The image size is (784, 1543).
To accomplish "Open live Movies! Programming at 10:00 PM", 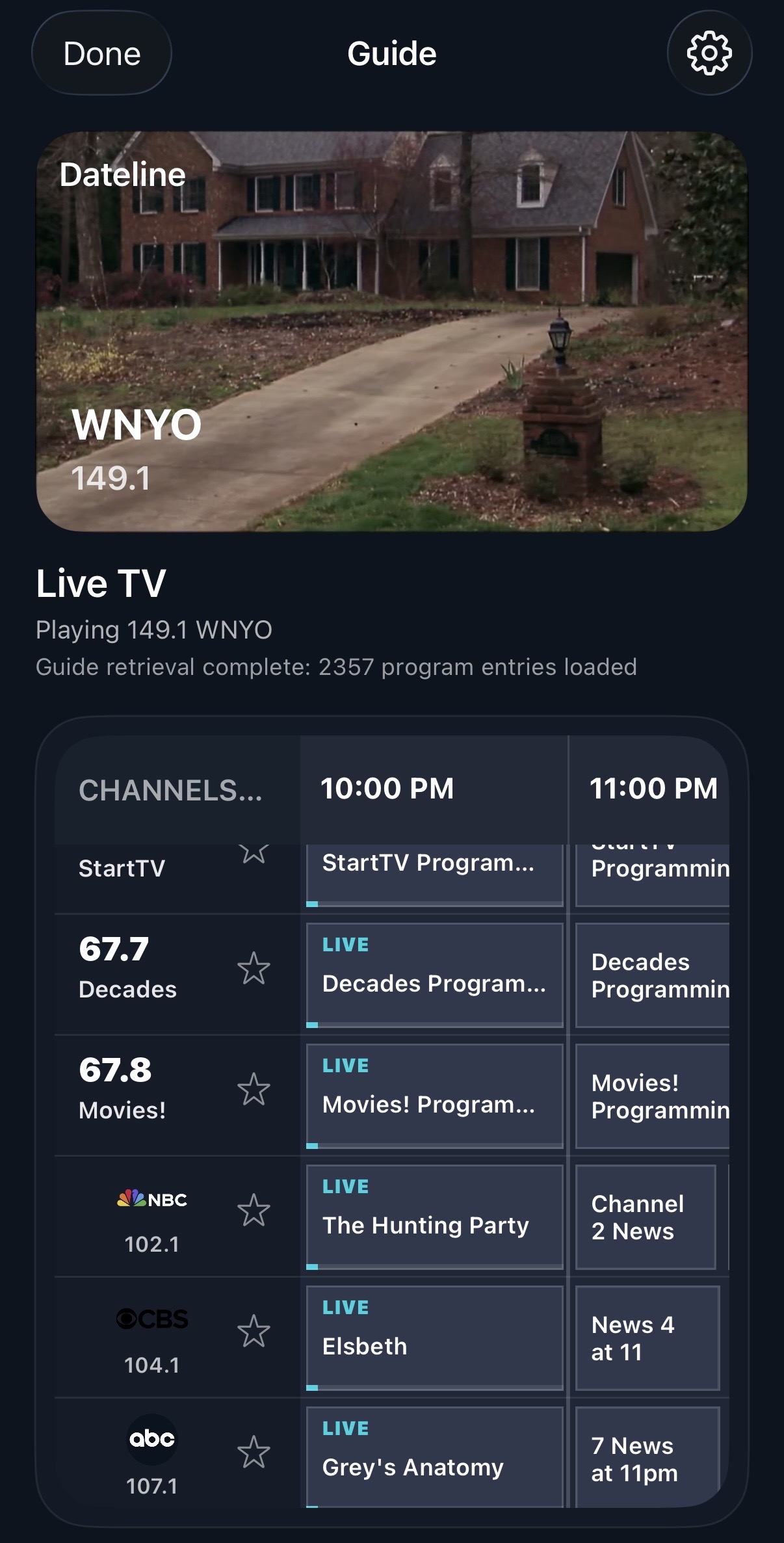I will [x=434, y=1095].
